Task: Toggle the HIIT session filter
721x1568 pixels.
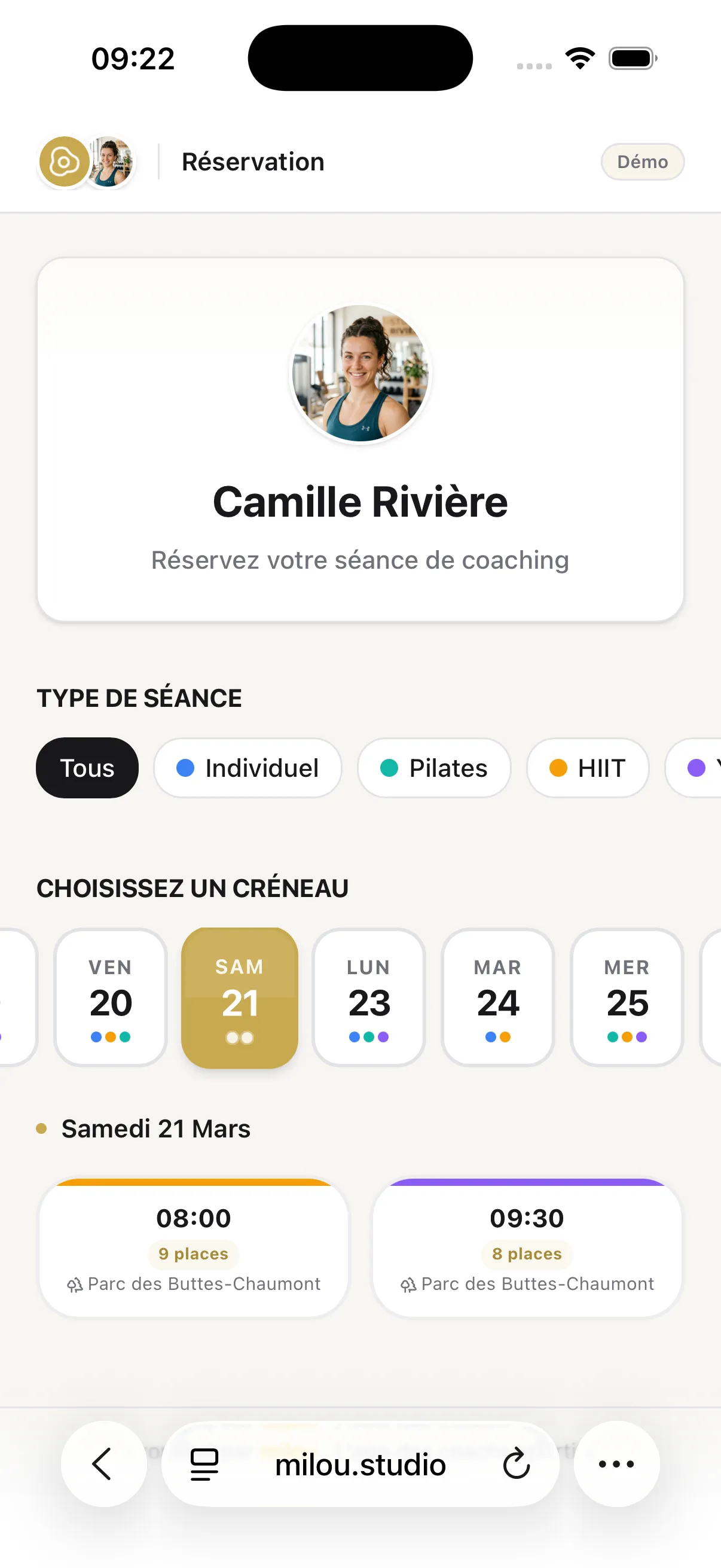Action: (x=587, y=768)
